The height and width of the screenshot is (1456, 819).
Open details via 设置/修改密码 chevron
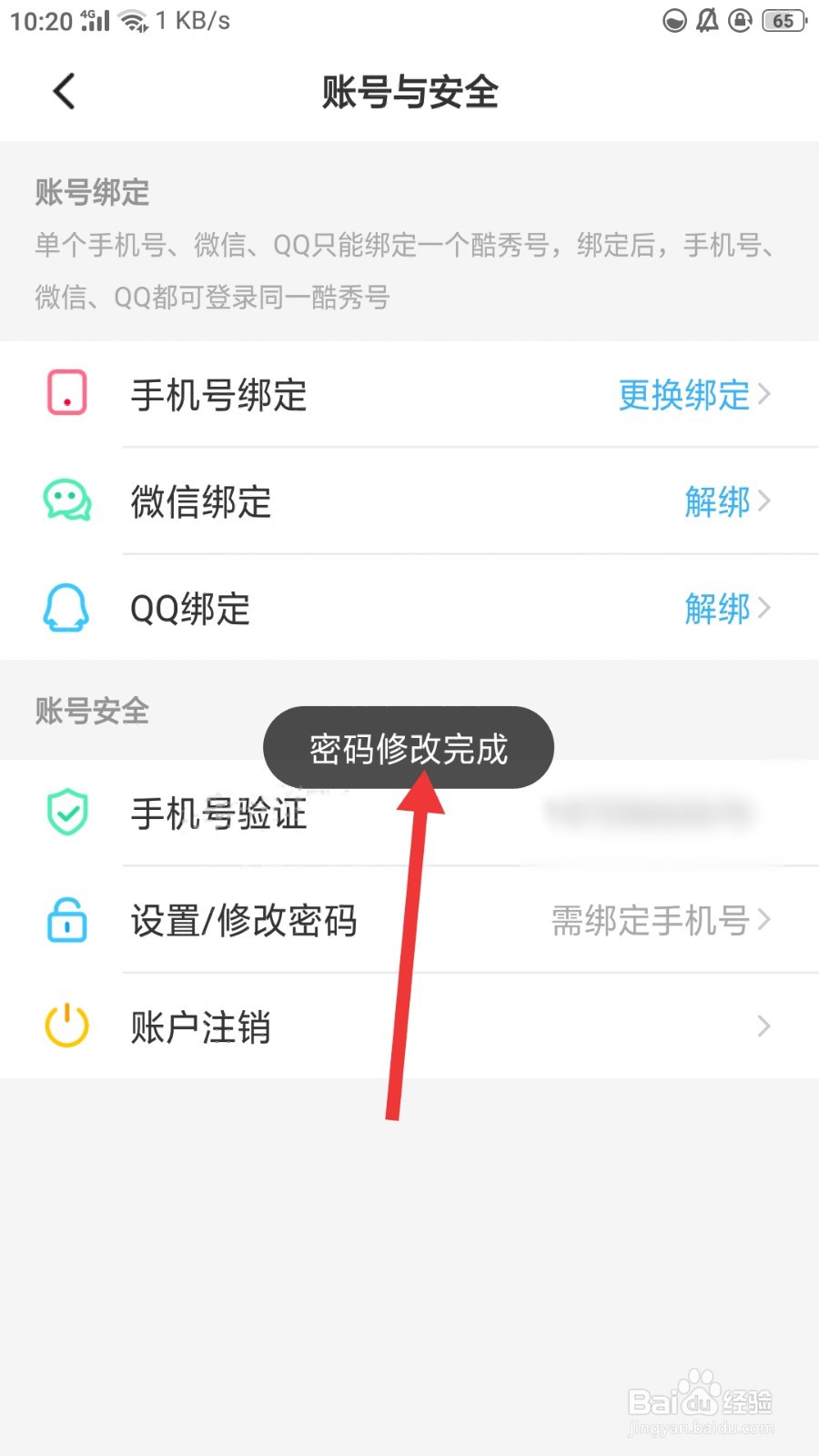(764, 920)
